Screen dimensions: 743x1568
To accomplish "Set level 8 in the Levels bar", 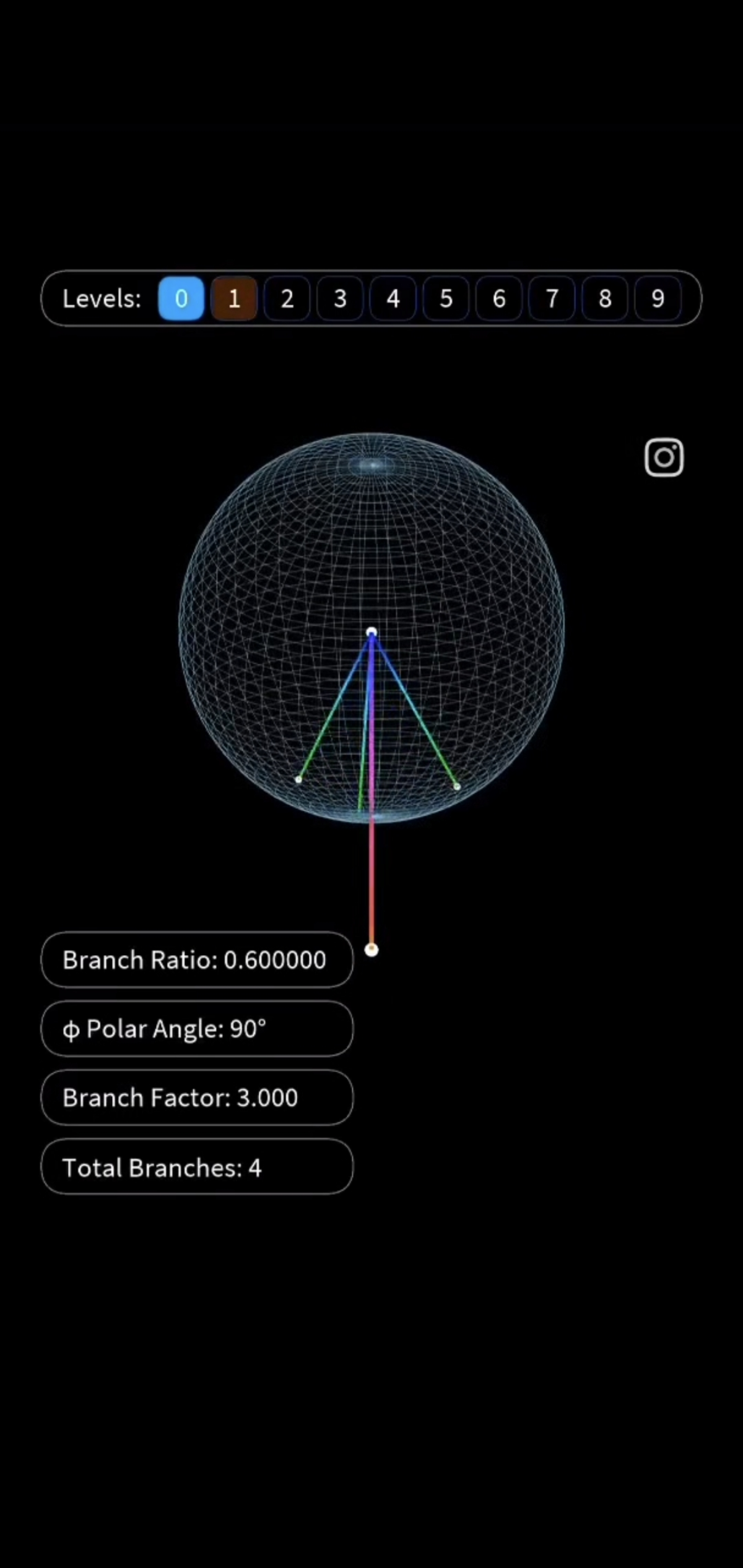I will (605, 298).
